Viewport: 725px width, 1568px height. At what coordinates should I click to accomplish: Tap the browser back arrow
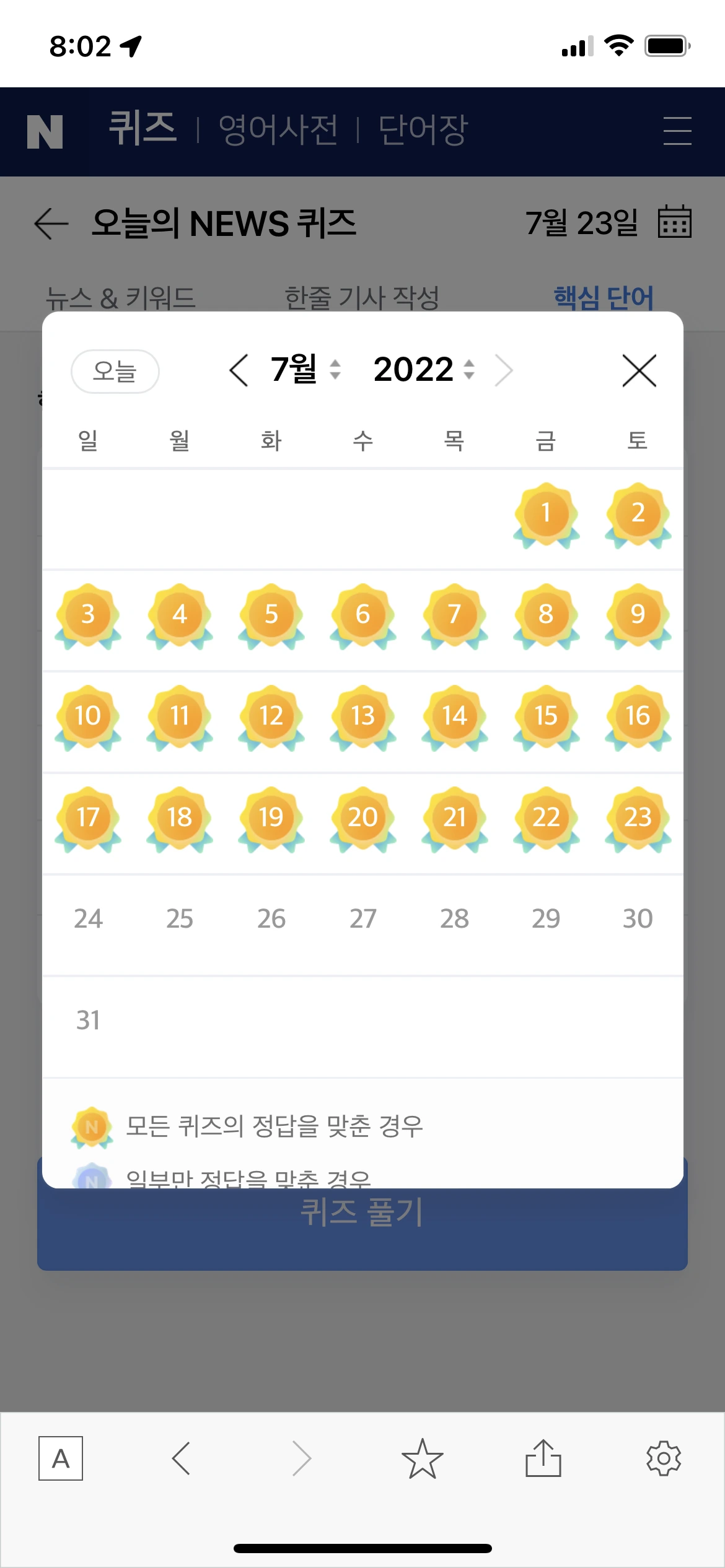click(x=181, y=1458)
